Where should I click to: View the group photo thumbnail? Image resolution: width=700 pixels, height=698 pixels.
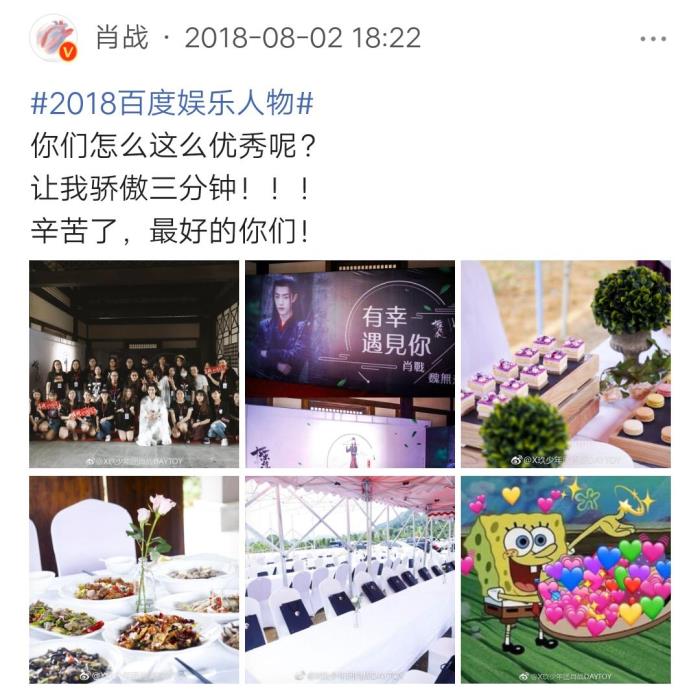pyautogui.click(x=134, y=364)
